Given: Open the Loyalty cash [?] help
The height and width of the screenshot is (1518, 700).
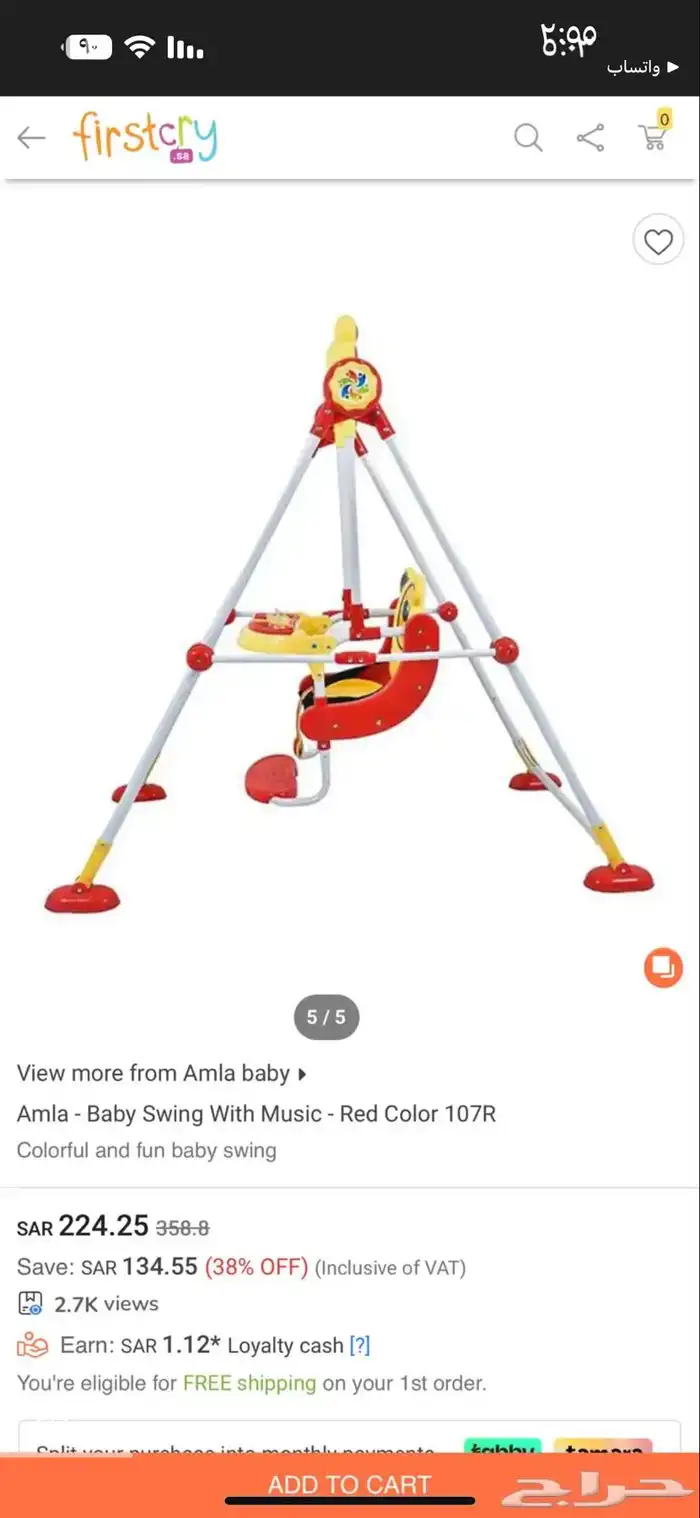Looking at the screenshot, I should pos(359,1346).
